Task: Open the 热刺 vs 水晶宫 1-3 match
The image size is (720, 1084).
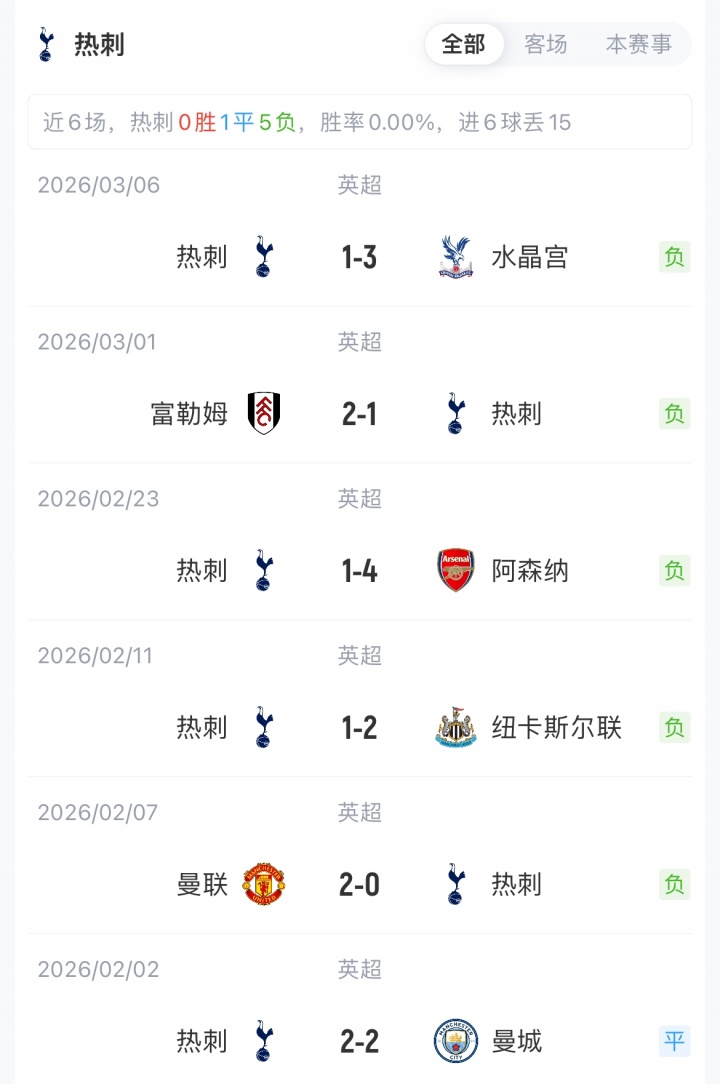Action: pyautogui.click(x=359, y=257)
